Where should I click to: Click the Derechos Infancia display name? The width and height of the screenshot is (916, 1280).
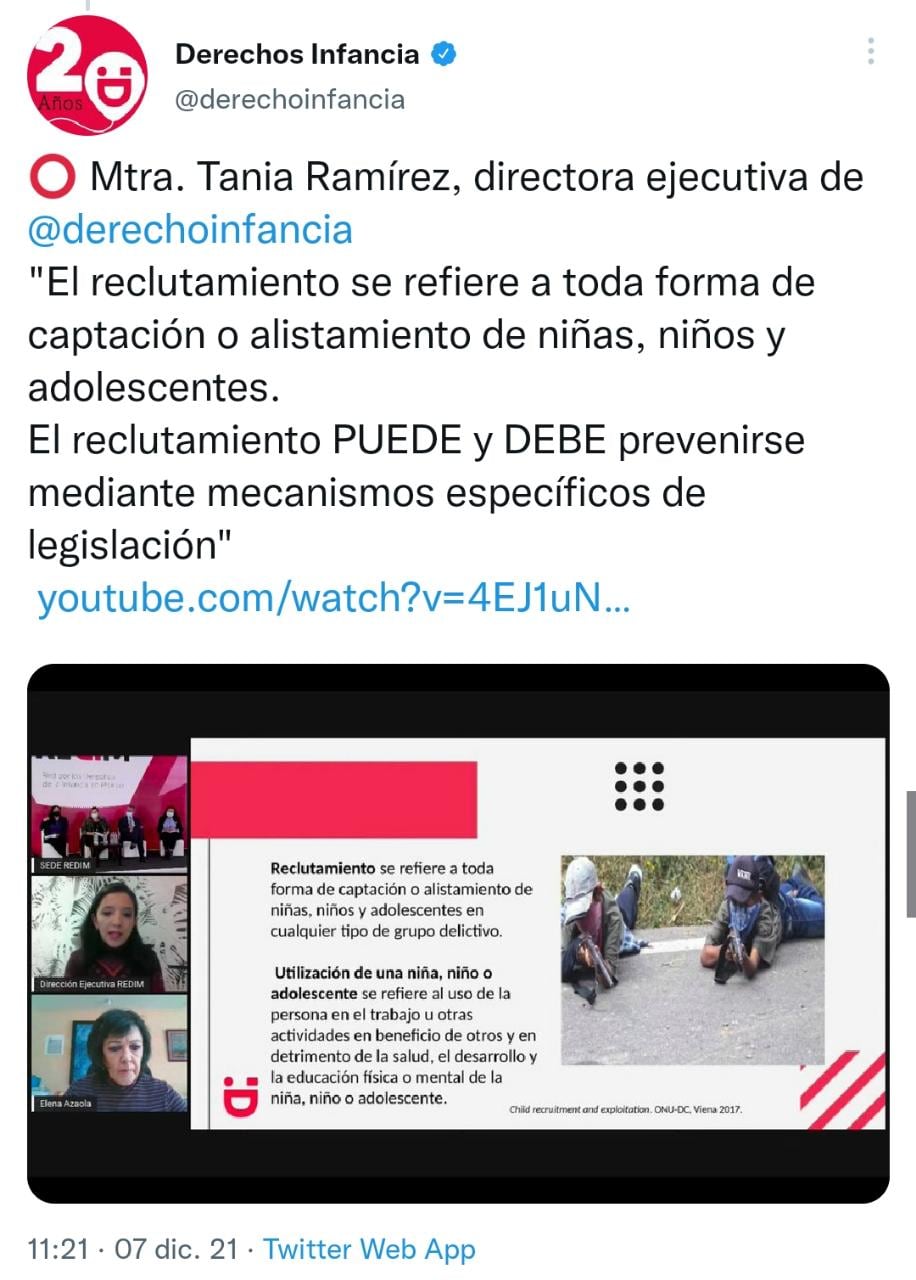pyautogui.click(x=296, y=54)
